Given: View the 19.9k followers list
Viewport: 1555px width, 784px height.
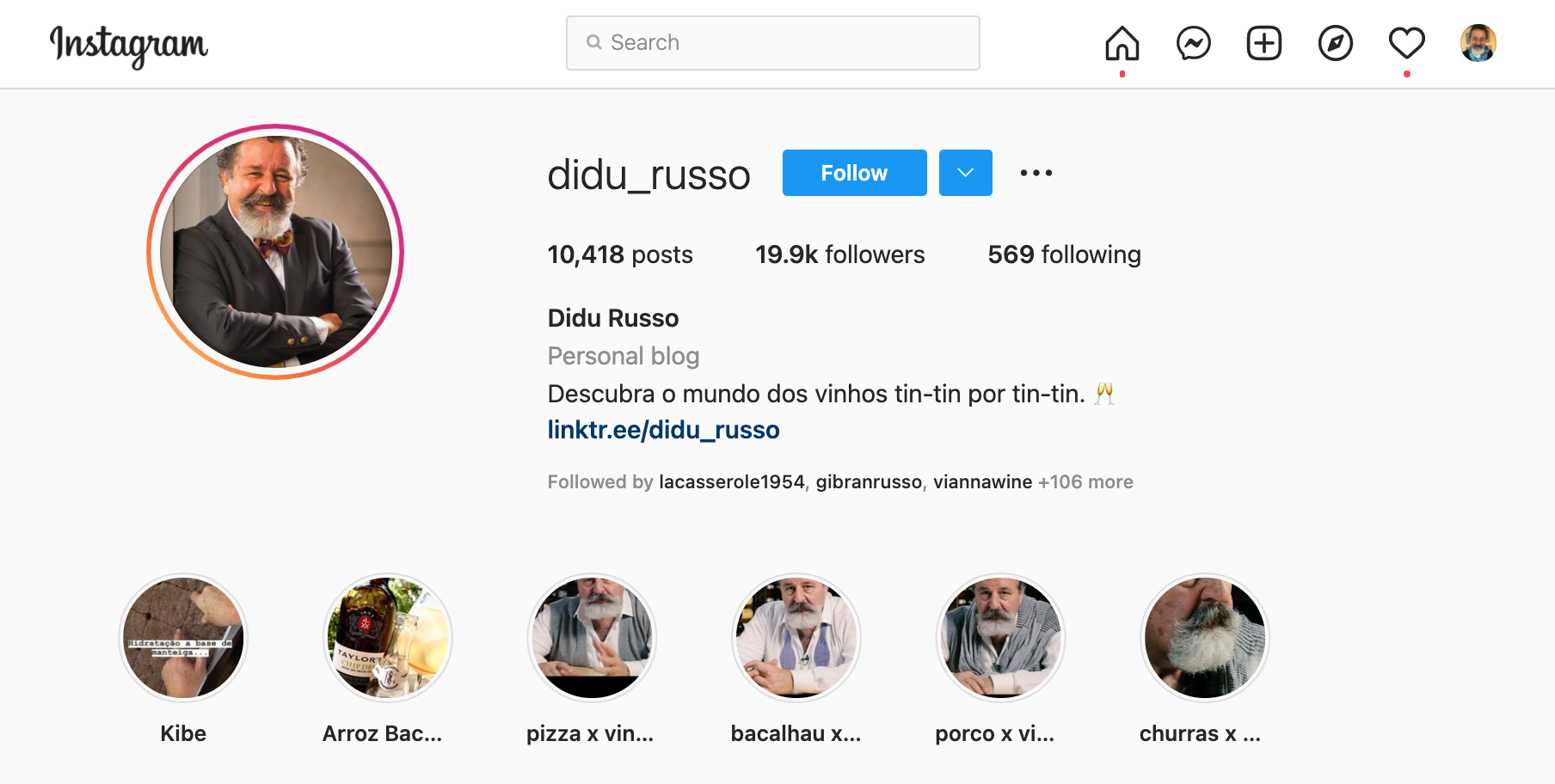Looking at the screenshot, I should pos(839,254).
